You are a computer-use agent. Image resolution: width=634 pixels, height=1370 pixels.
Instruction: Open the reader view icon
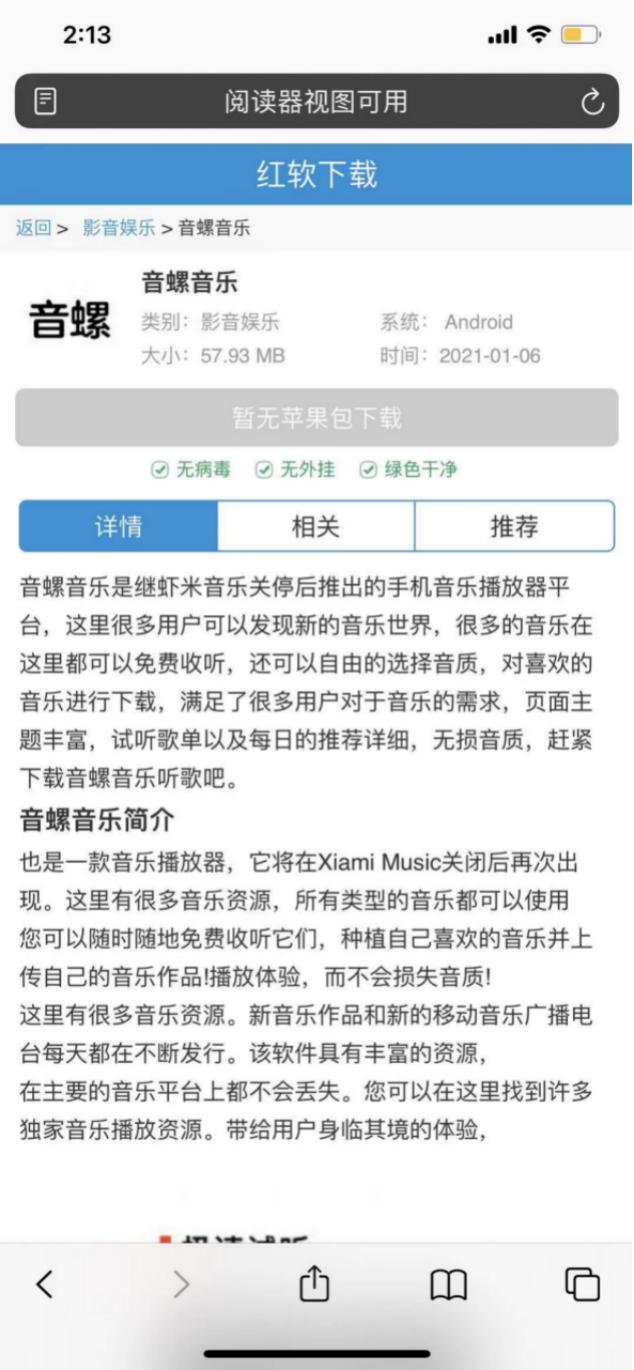pos(45,101)
